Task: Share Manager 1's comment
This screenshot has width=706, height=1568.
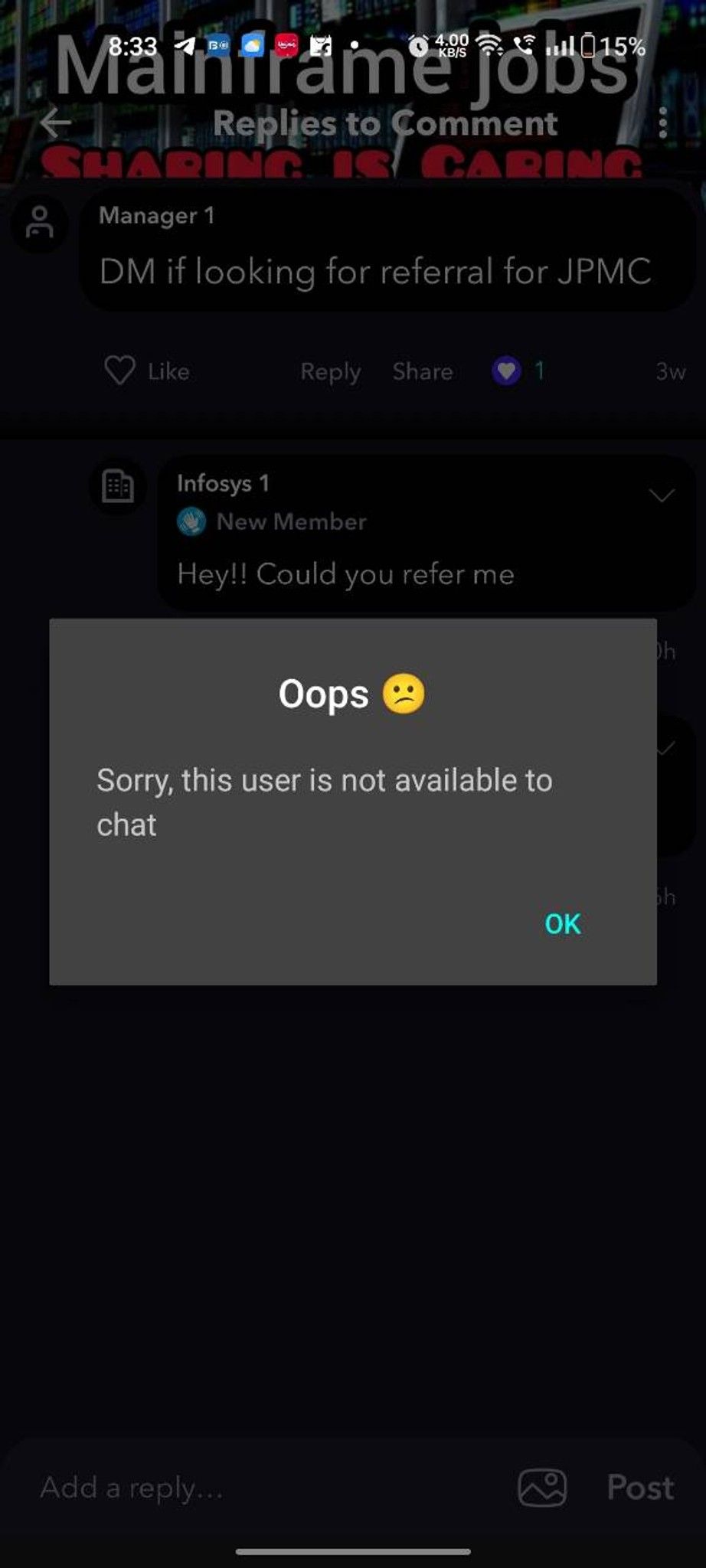Action: 423,371
